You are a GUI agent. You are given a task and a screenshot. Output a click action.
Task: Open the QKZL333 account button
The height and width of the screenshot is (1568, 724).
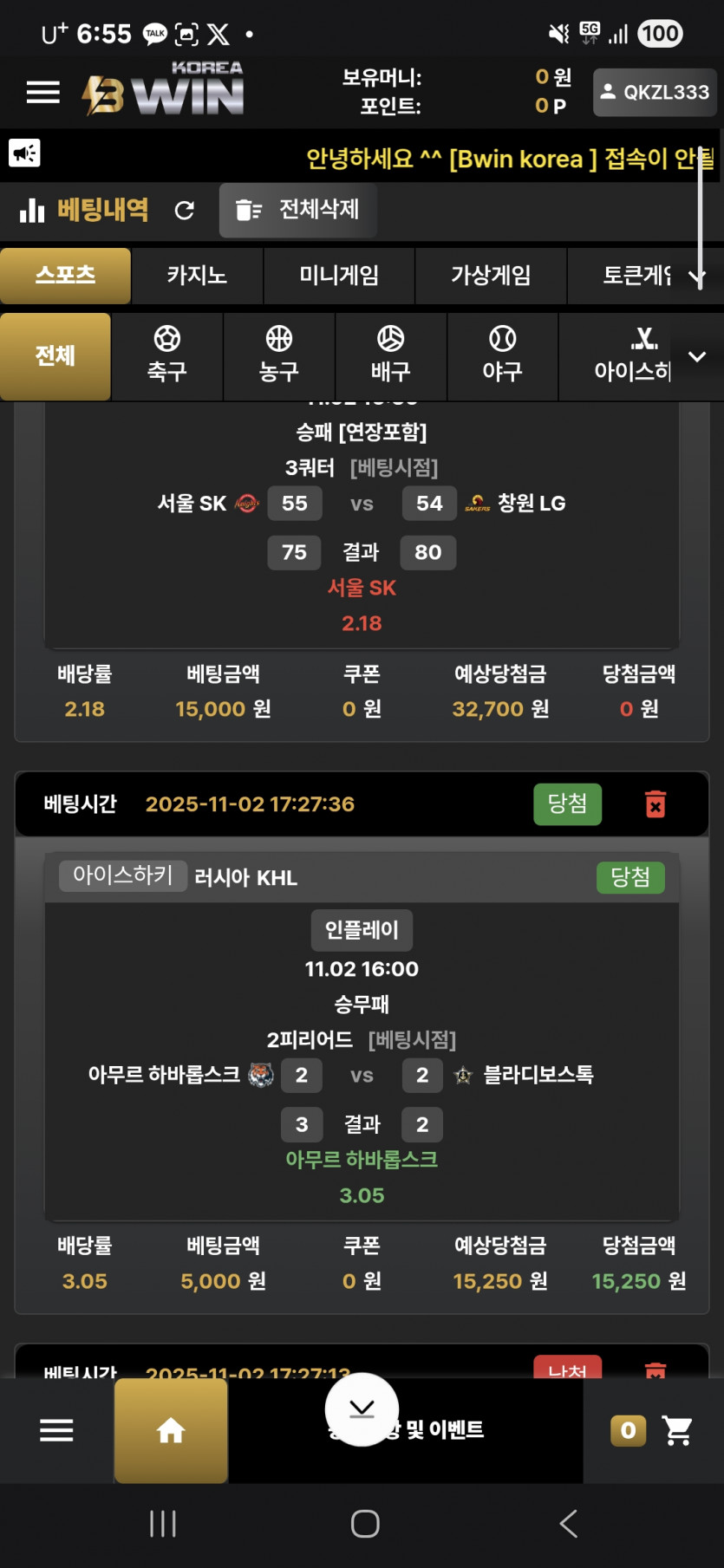pyautogui.click(x=655, y=92)
